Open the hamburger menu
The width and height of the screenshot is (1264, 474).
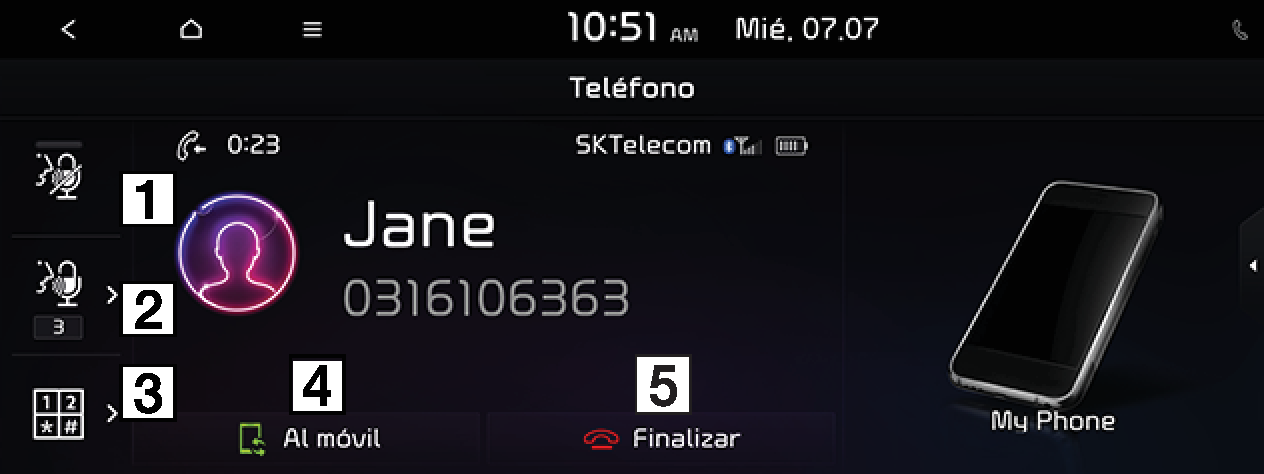[312, 30]
